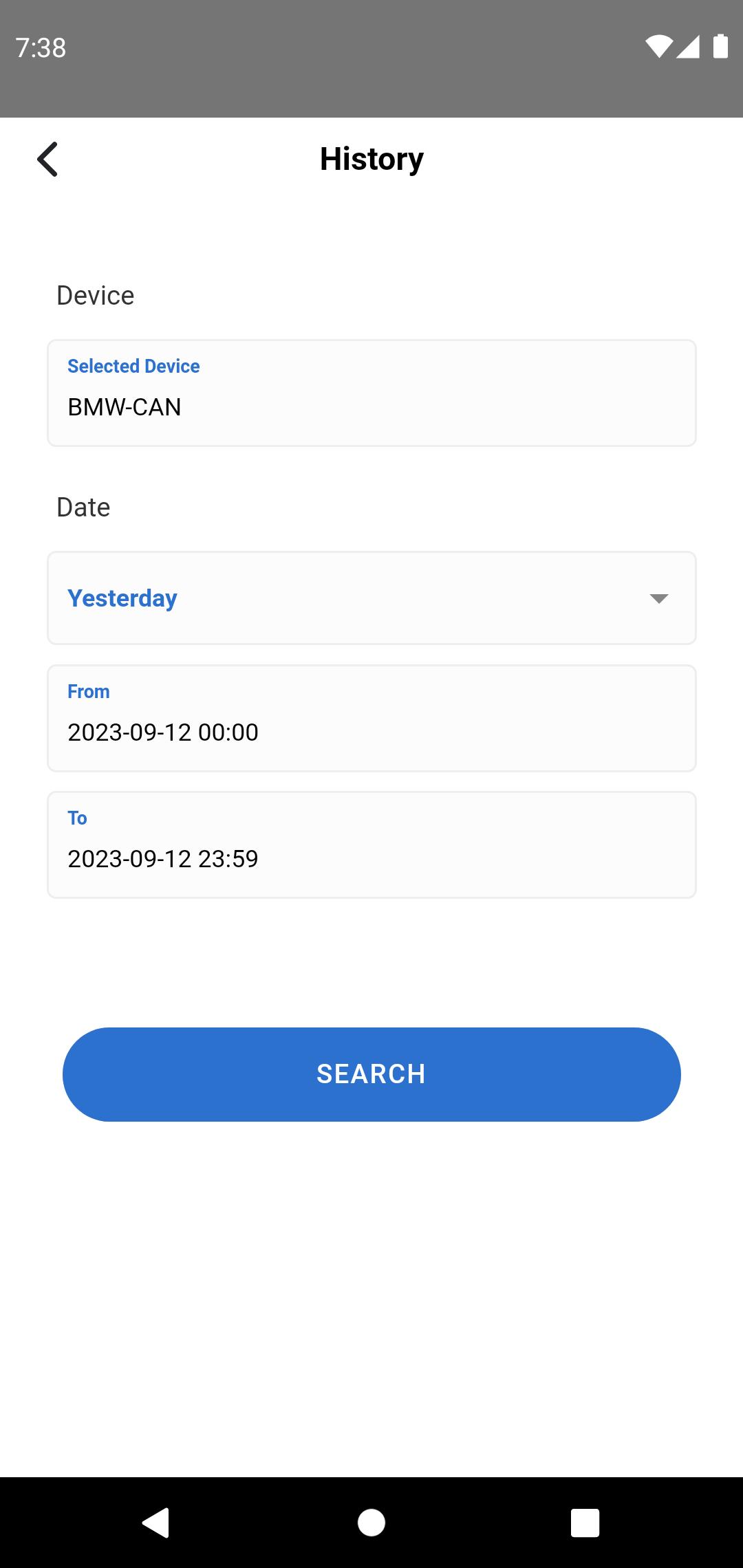This screenshot has height=1568, width=743.
Task: Tap the SEARCH button
Action: (371, 1074)
